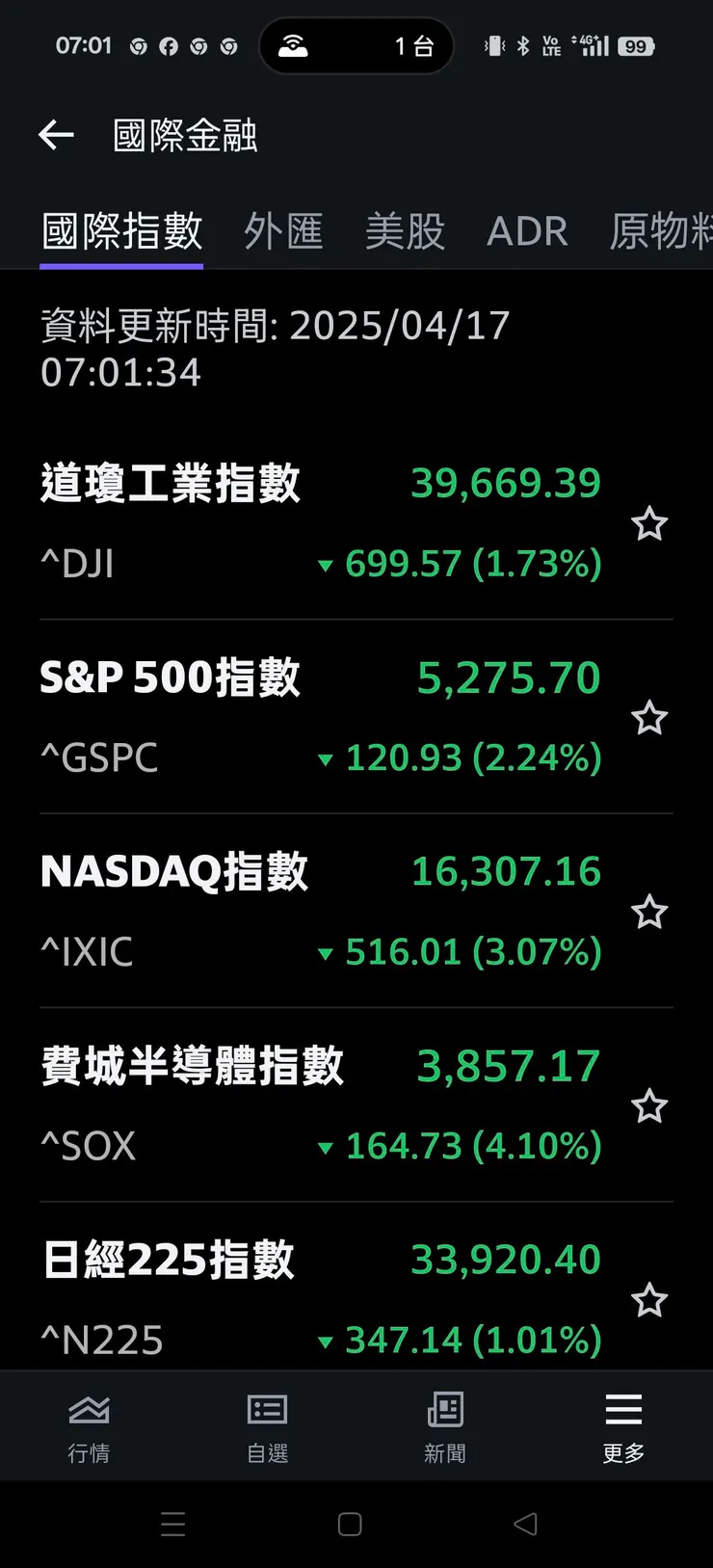Image resolution: width=713 pixels, height=1568 pixels.
Task: Star the 日經225指數
Action: coord(649,1300)
